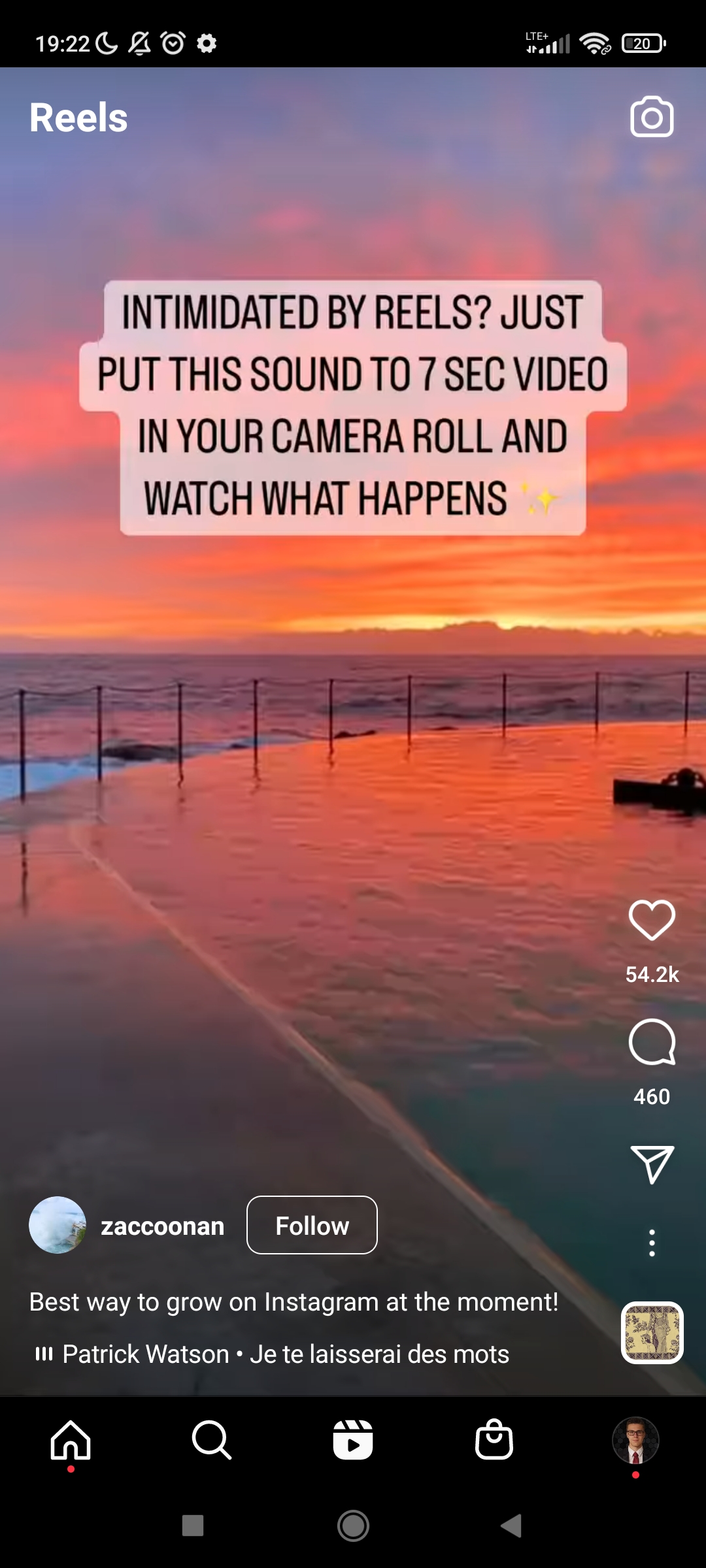
Task: Open the Reels tab in the bottom bar
Action: click(353, 1443)
